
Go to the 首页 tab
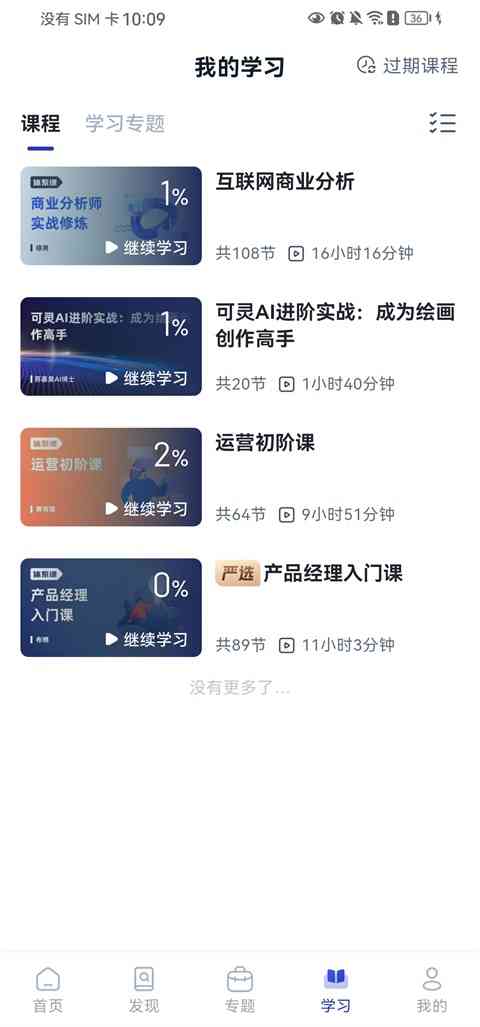click(x=48, y=989)
